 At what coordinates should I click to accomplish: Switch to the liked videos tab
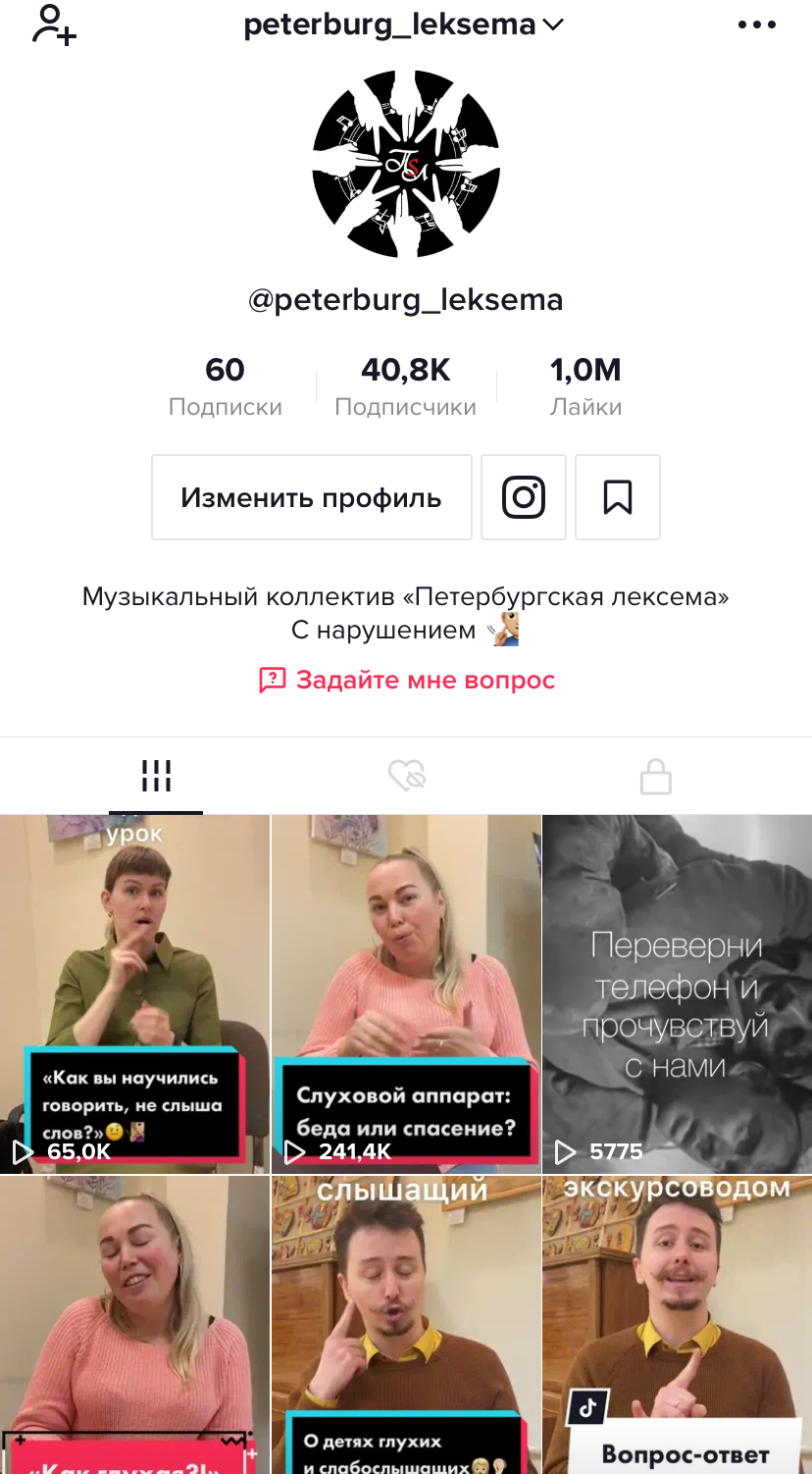tap(406, 777)
